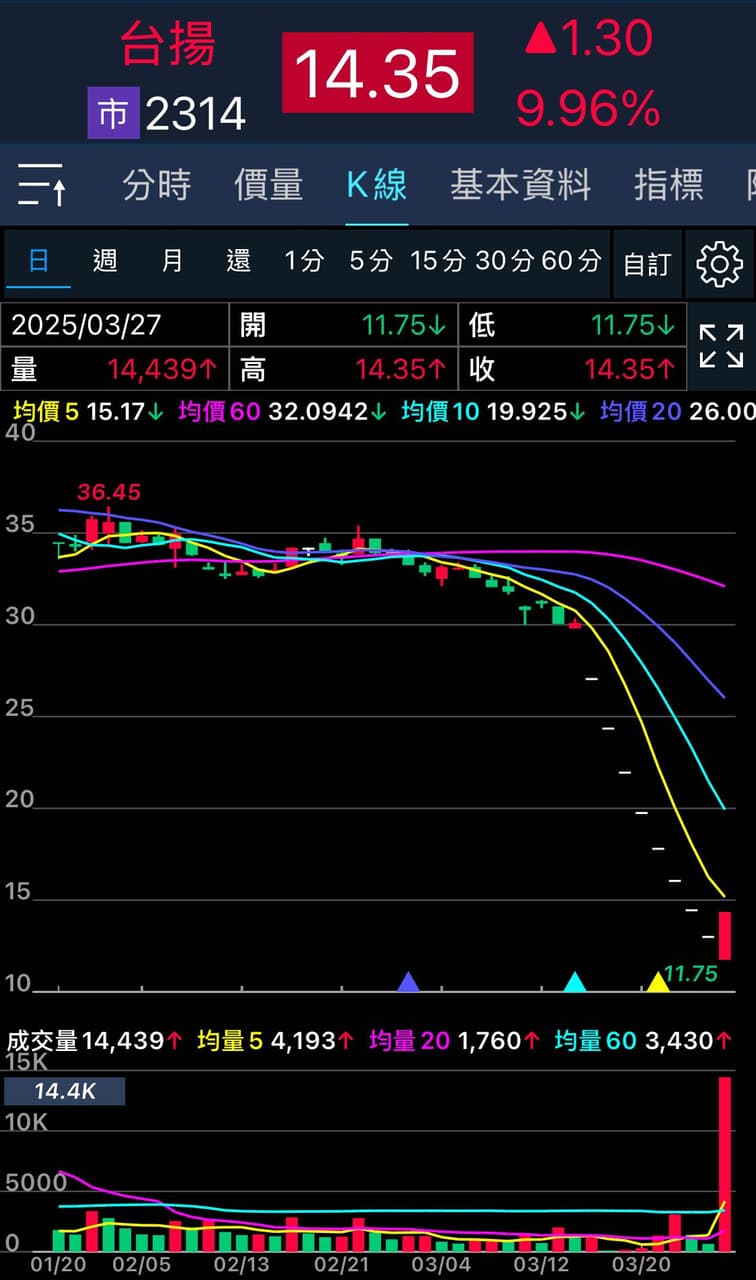Open chart settings gear
Viewport: 756px width, 1280px height.
(x=719, y=264)
